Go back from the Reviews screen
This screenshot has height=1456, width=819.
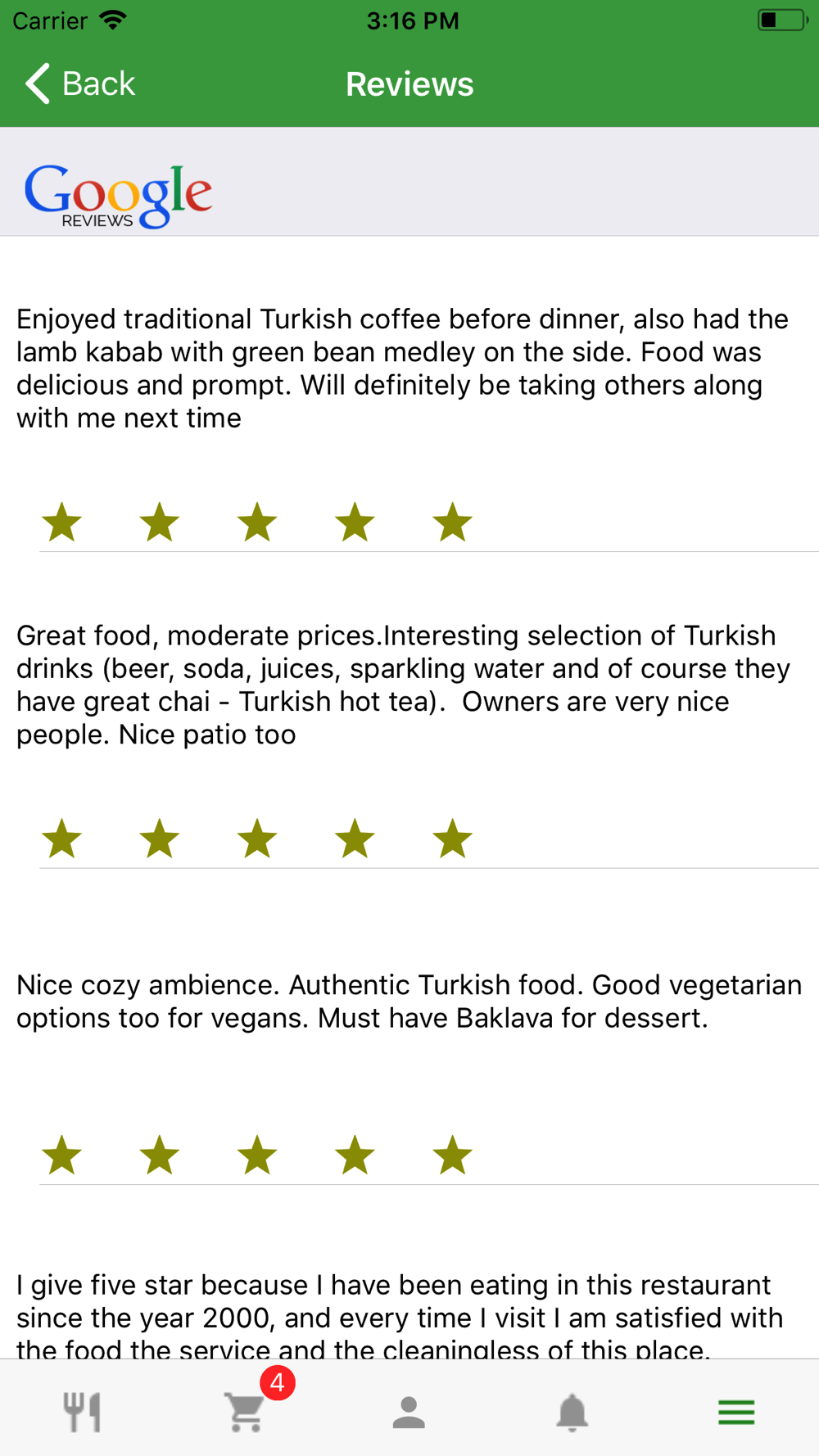pyautogui.click(x=79, y=84)
